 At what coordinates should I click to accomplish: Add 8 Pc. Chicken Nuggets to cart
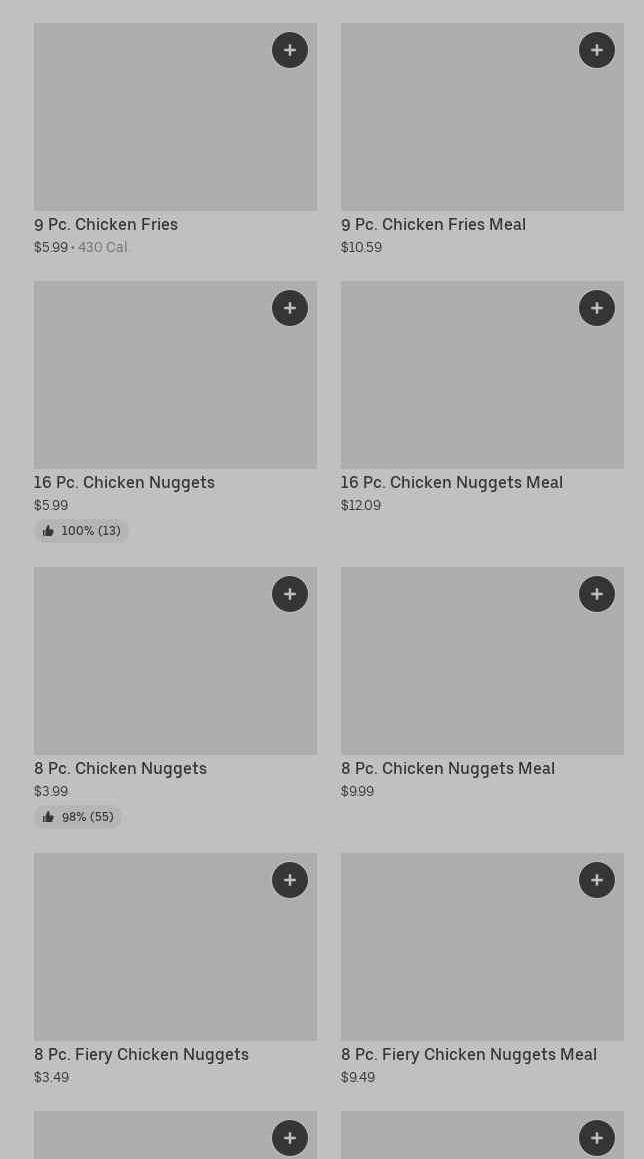[290, 594]
